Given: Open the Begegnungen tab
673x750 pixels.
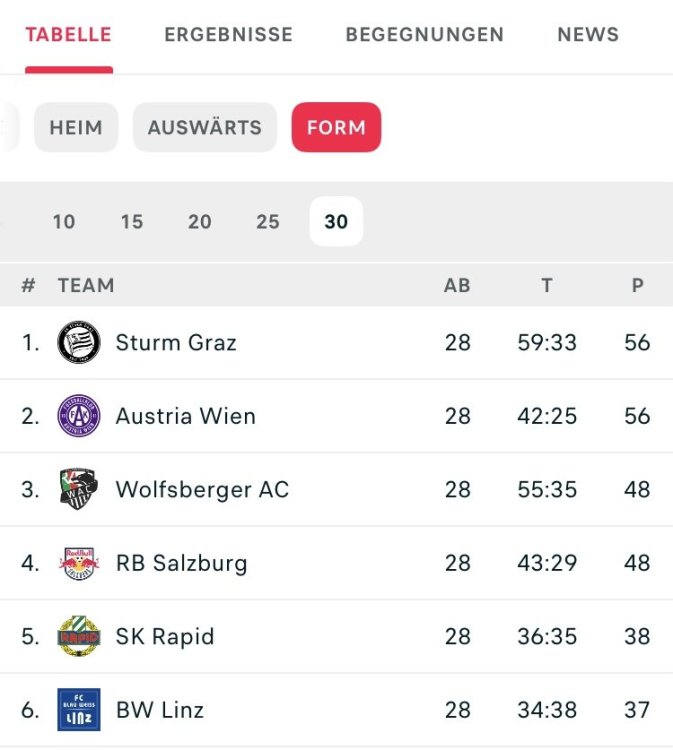Looking at the screenshot, I should point(424,34).
